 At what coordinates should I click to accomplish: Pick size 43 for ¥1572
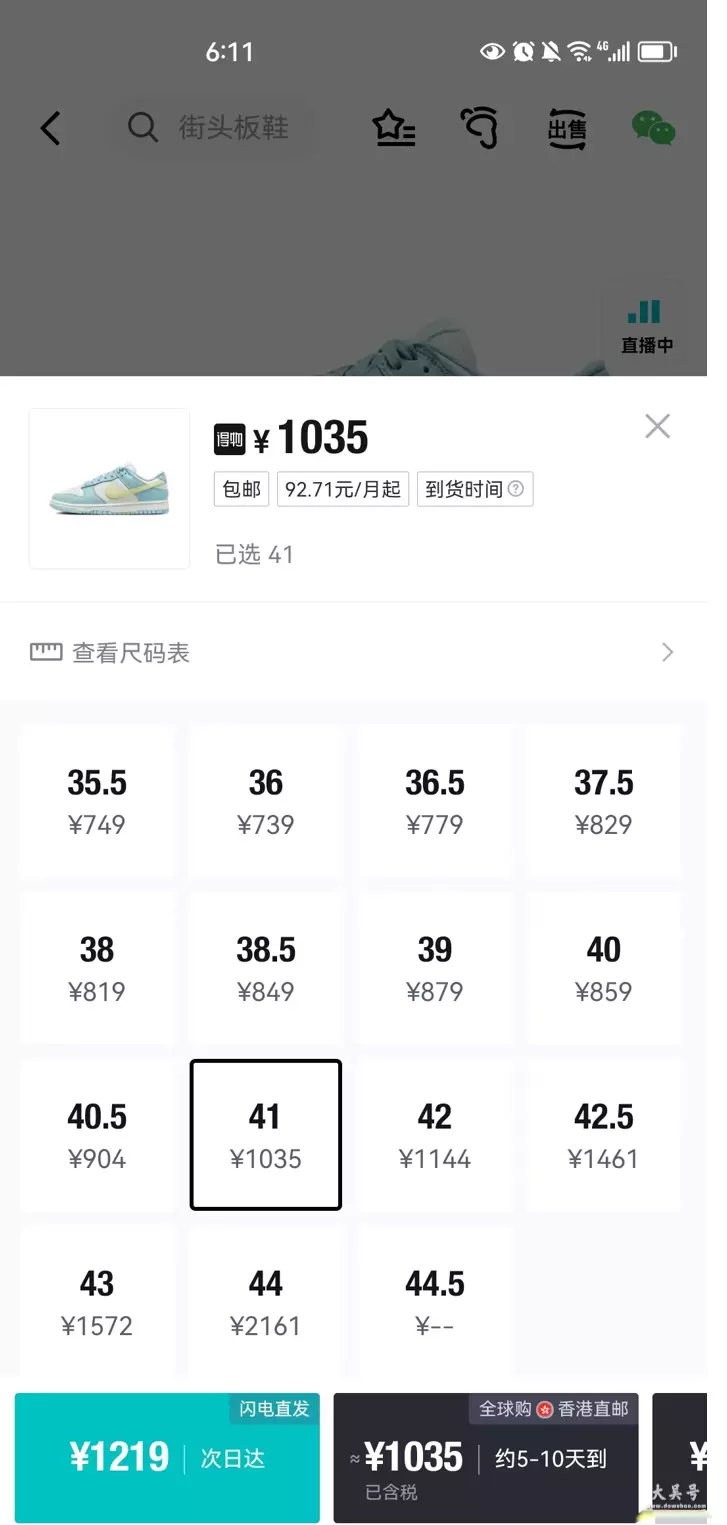point(97,1303)
